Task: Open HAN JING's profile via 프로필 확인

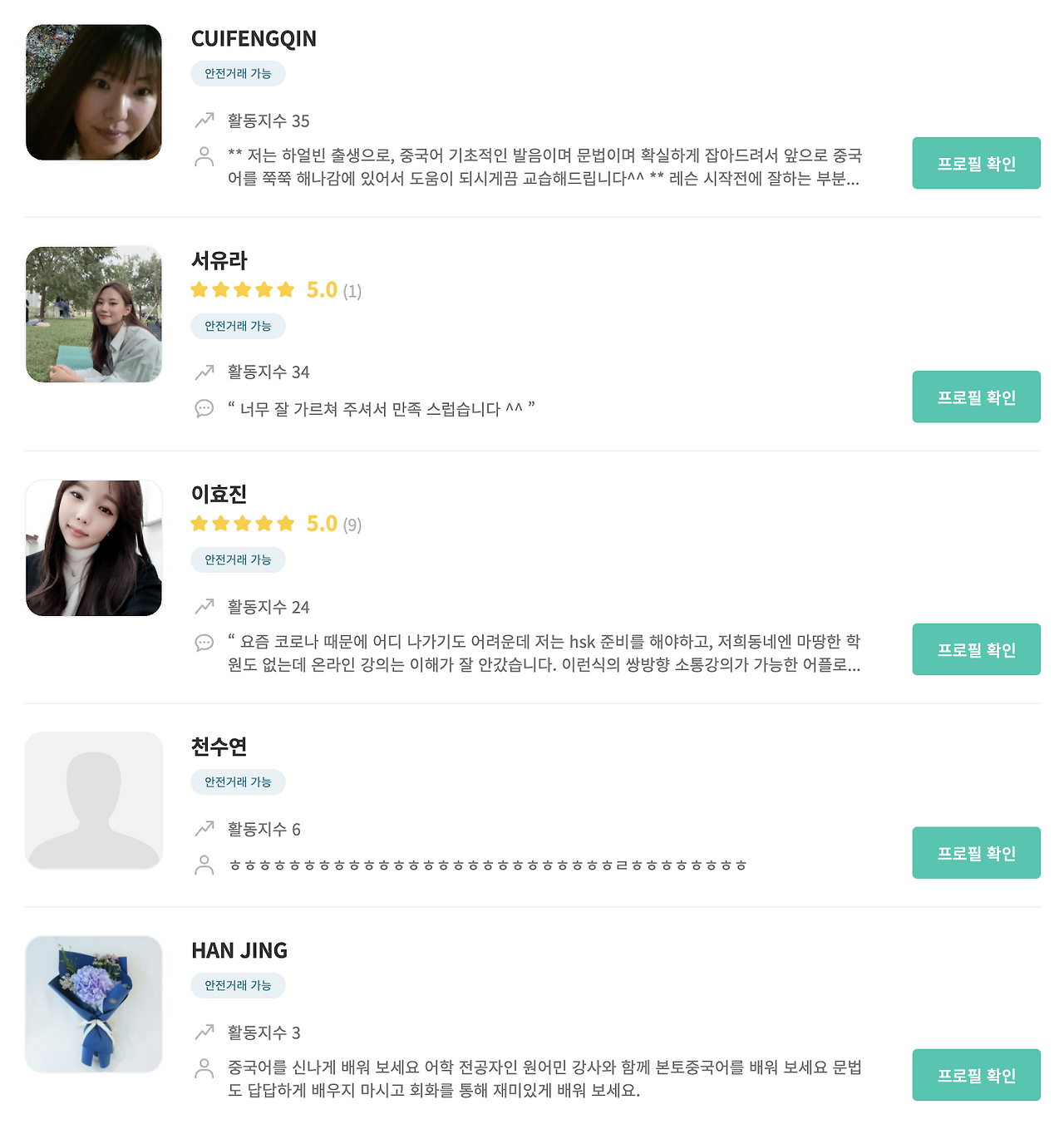Action: point(977,1074)
